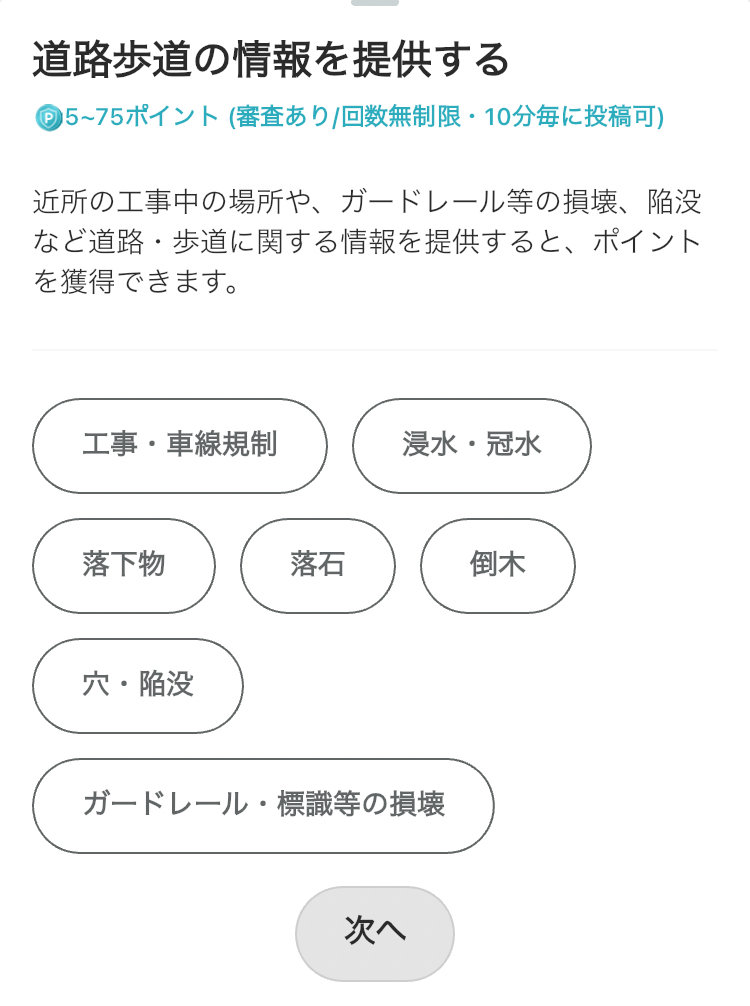Choose the 浸水・冠水 option
This screenshot has height=1006, width=750.
[x=472, y=446]
